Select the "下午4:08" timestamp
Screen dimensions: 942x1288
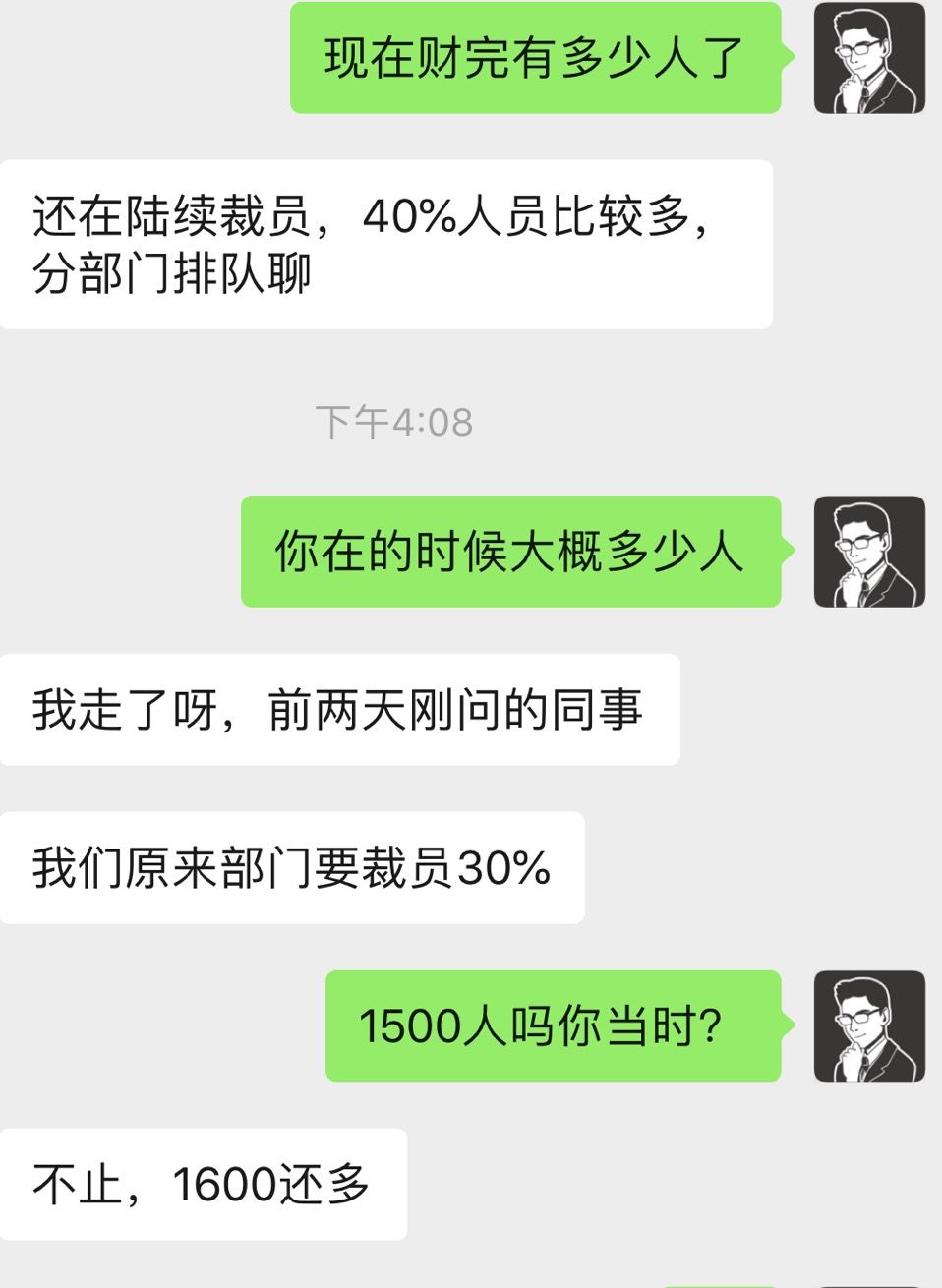point(394,421)
